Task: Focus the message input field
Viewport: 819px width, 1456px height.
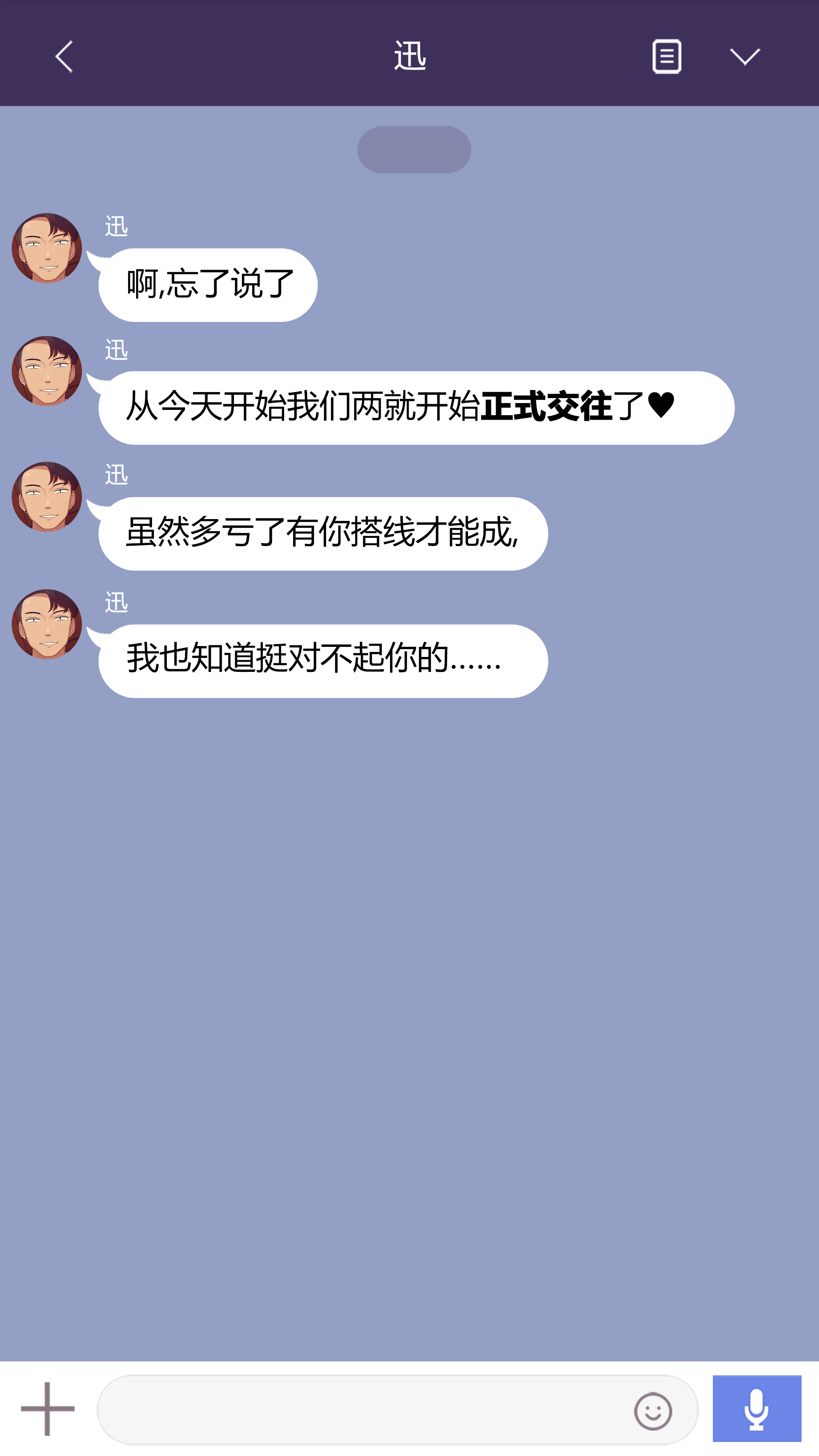Action: coord(362,1410)
